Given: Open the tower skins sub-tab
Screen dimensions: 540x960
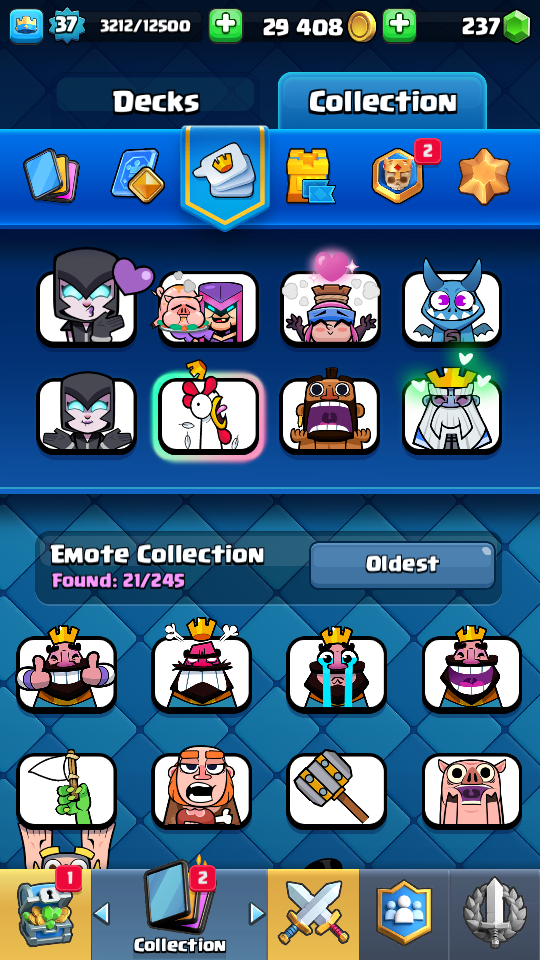Looking at the screenshot, I should coord(310,176).
